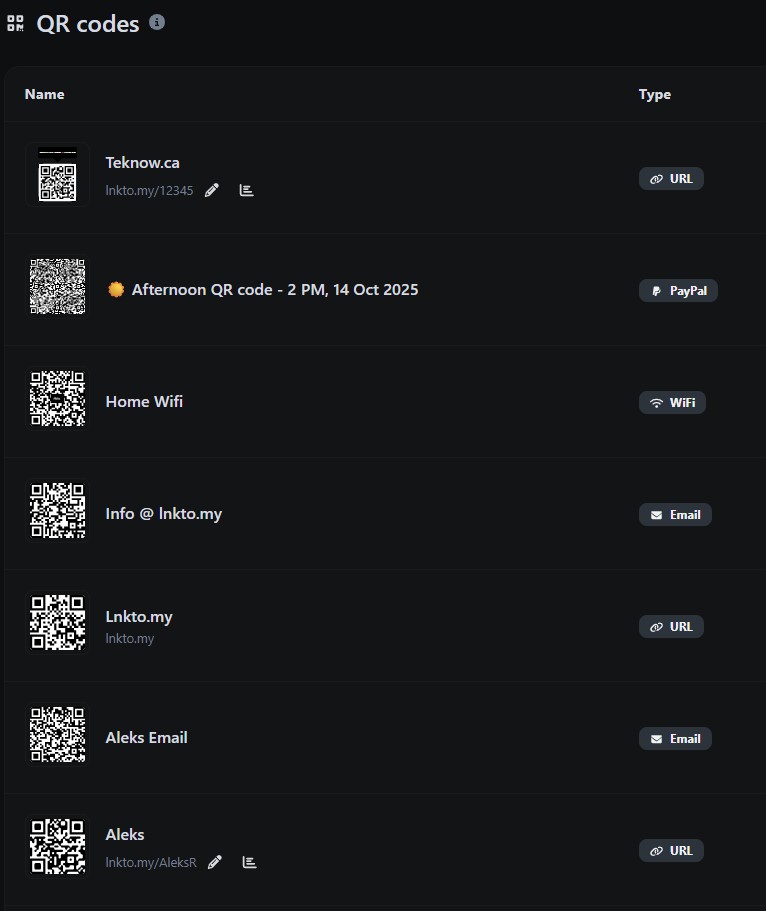This screenshot has height=911, width=766.
Task: Open the Aleks Email QR code thumbnail
Action: point(57,733)
